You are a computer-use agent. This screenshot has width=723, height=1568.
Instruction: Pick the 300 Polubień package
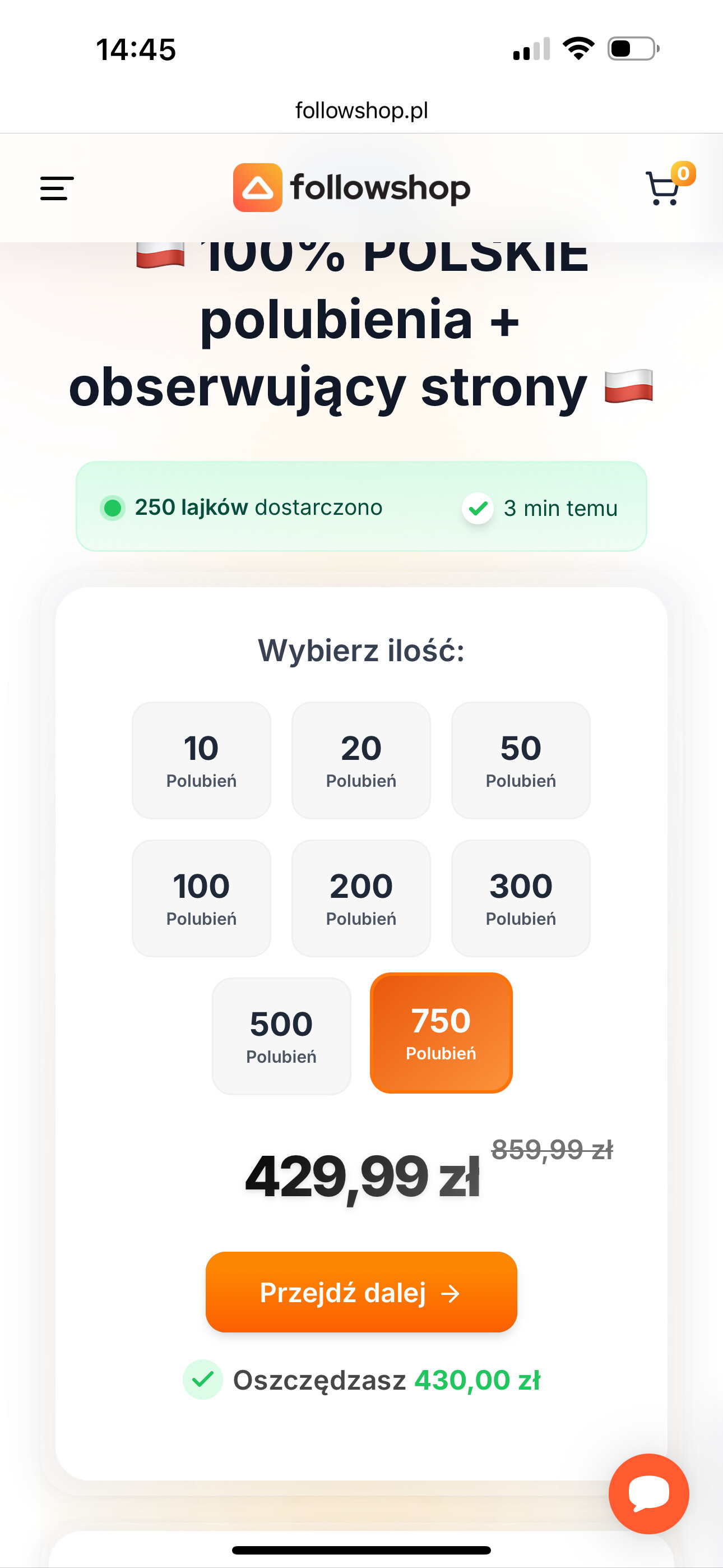520,898
